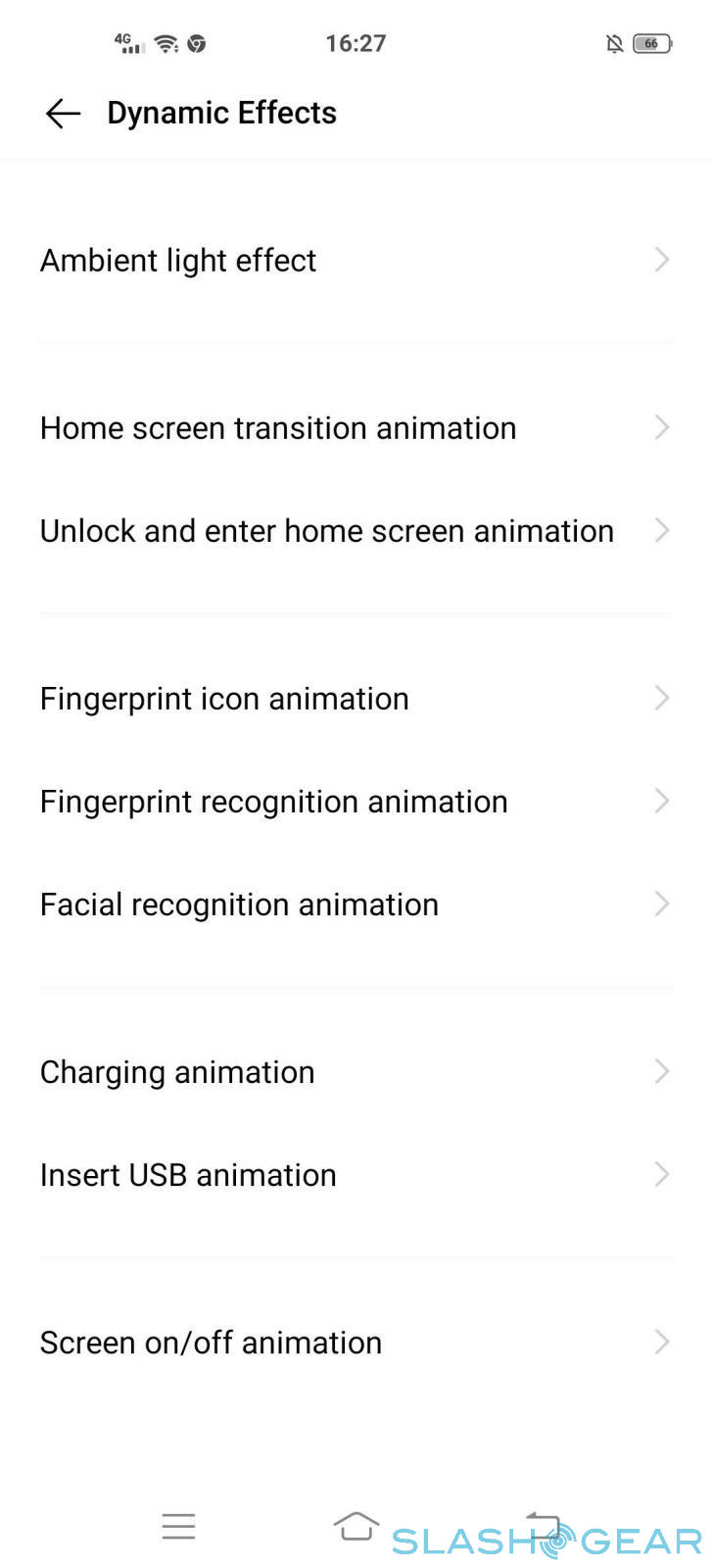Open Insert USB animation
This screenshot has height=1568, width=712.
tap(356, 1175)
